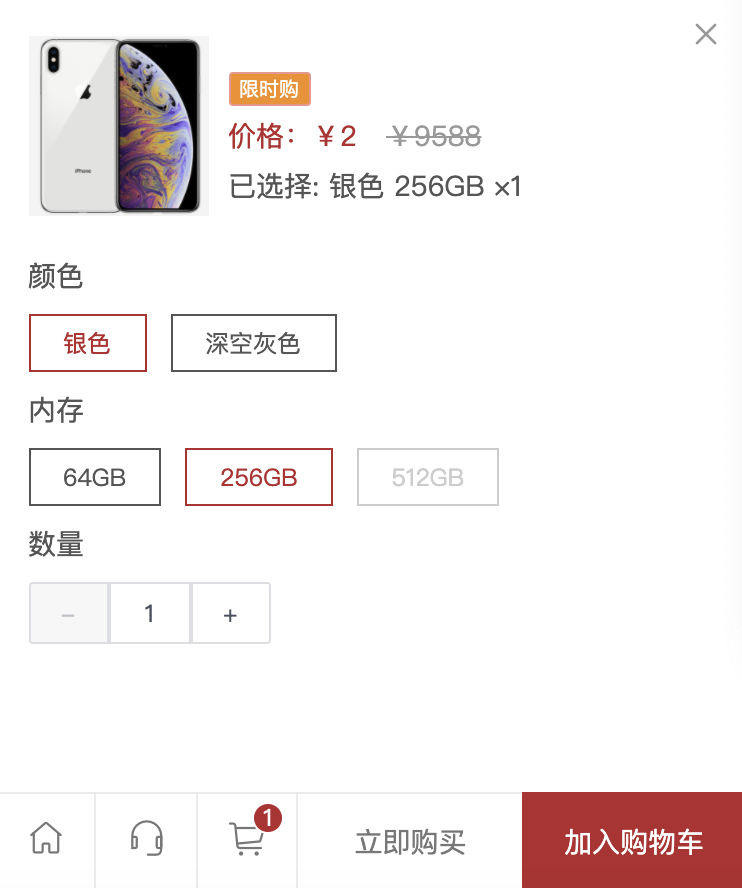Screen dimensions: 742x888
Task: Click the 限时购 flash sale badge
Action: click(269, 89)
